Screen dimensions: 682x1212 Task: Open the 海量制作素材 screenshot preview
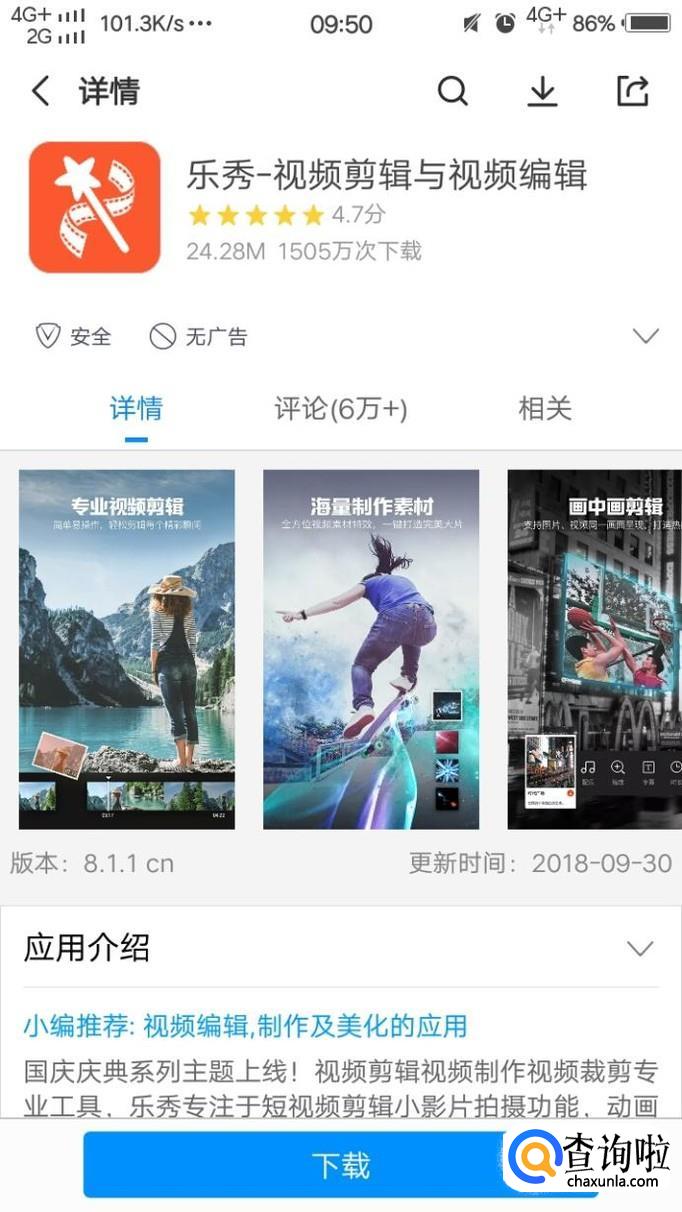[x=371, y=649]
